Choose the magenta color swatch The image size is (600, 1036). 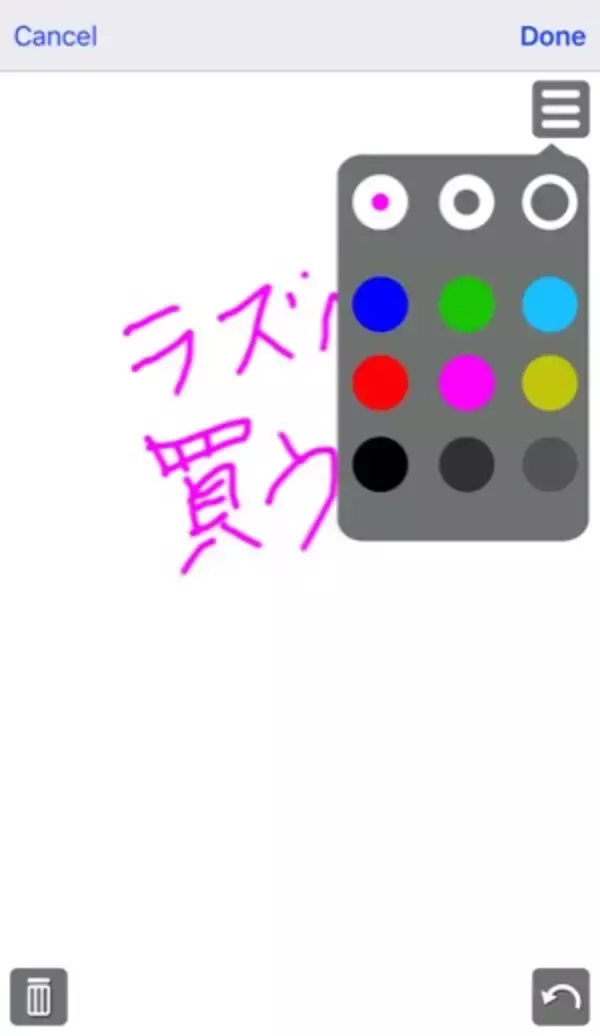click(x=466, y=383)
